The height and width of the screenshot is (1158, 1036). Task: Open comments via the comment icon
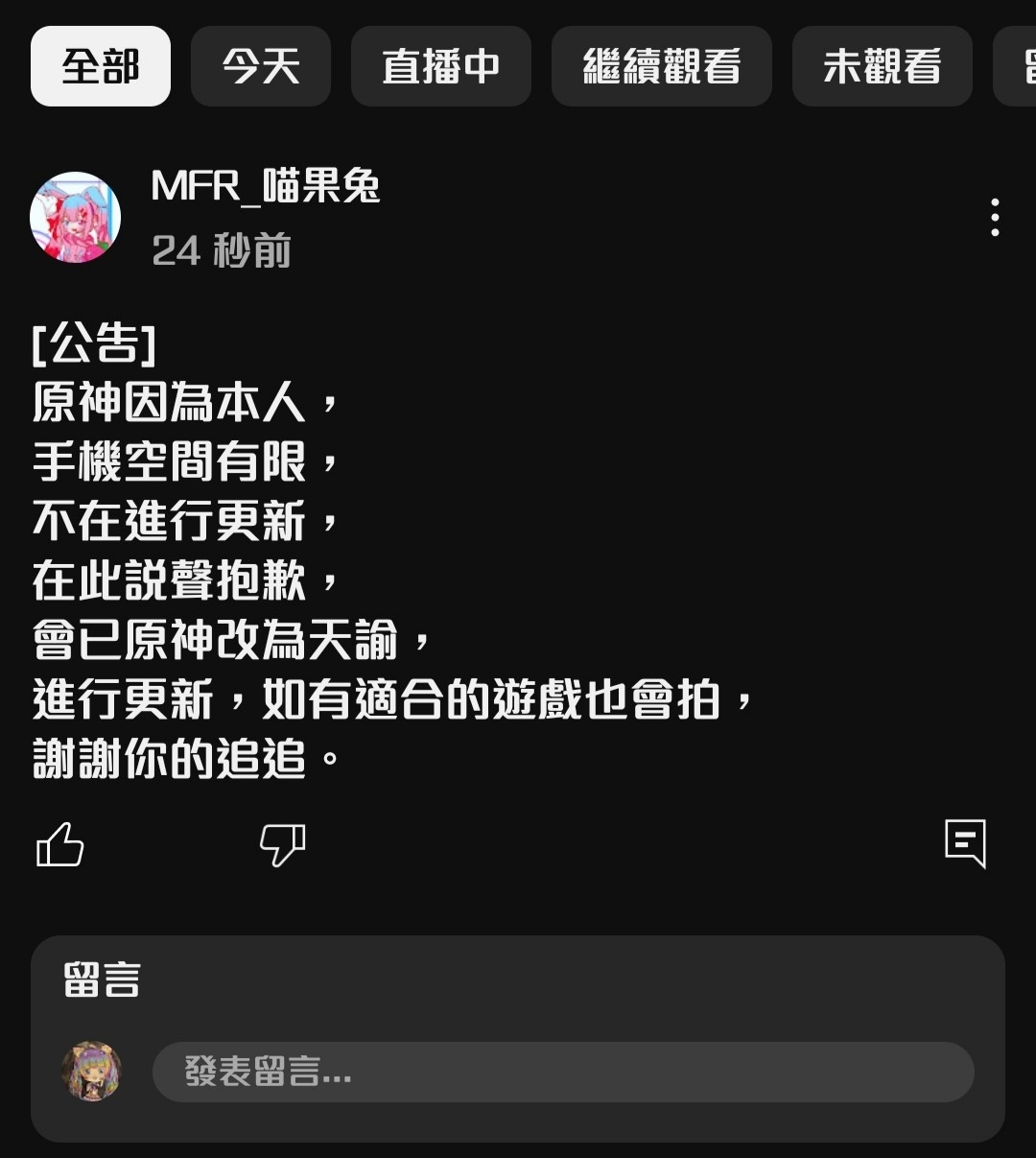(x=967, y=846)
